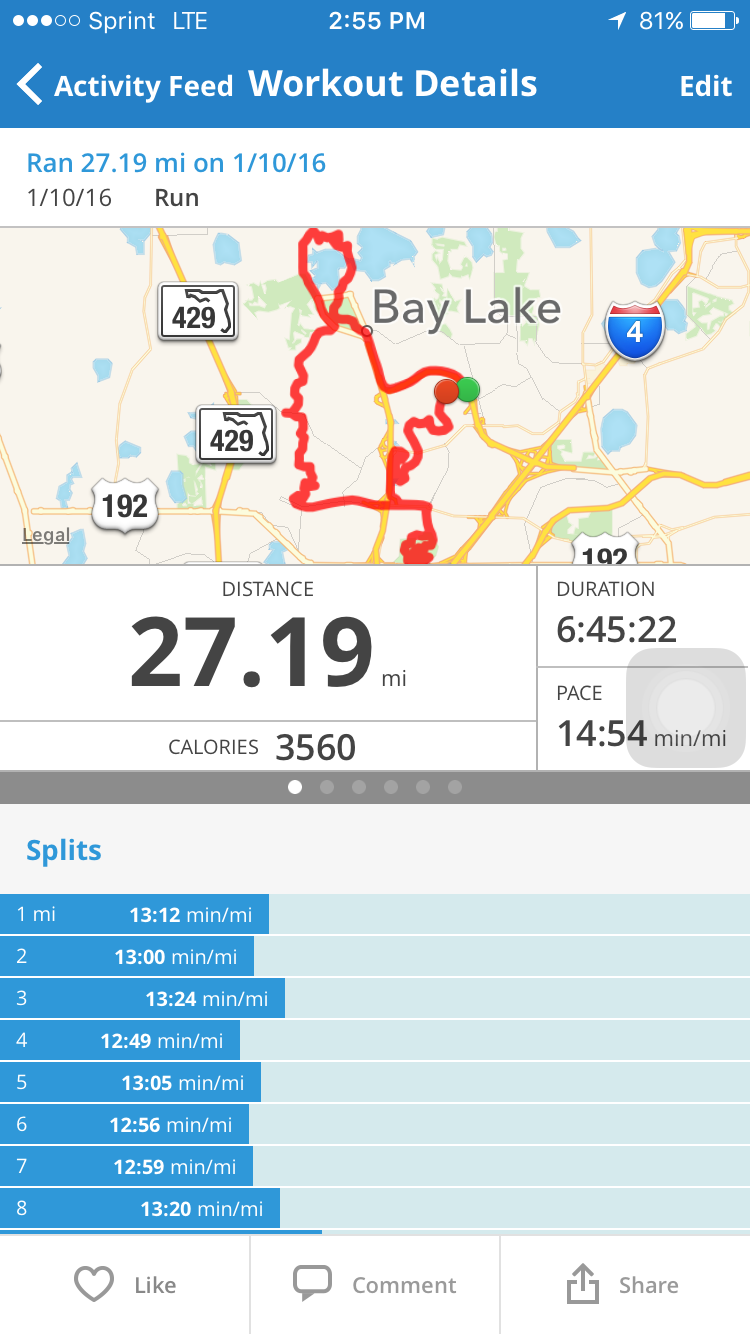Open the Legal link on the map
Screen dimensions: 750x1334
(46, 535)
